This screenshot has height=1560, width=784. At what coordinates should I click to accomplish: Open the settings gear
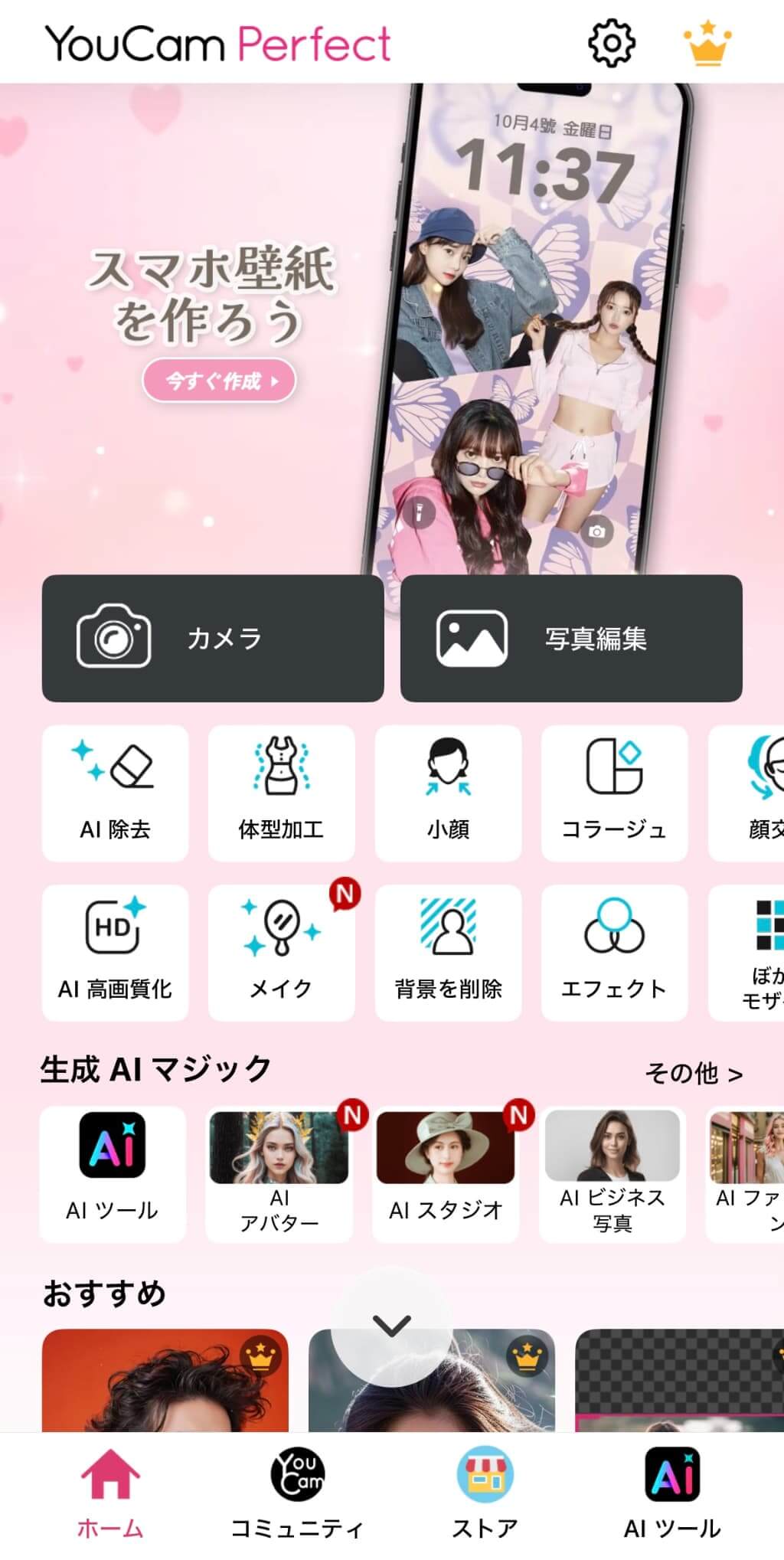(x=611, y=44)
